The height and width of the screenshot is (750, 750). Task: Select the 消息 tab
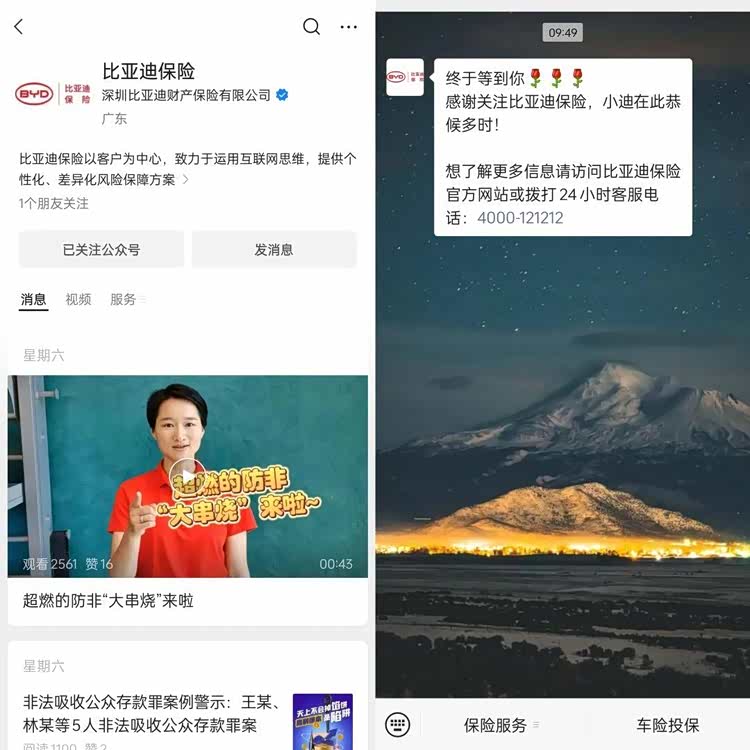coord(33,299)
